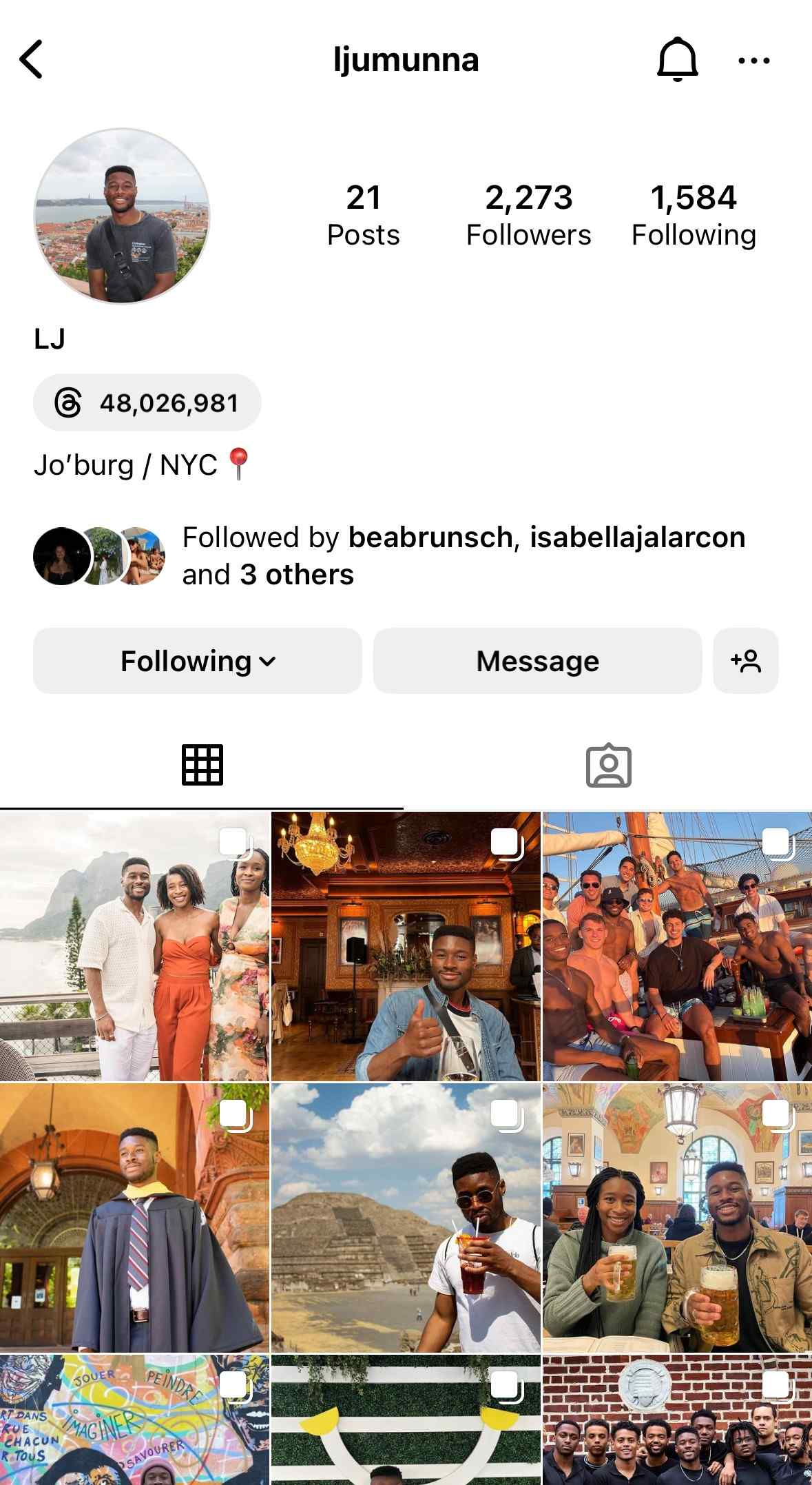Open the pyramid post with red drink
Screen dimensions: 812x1485
406,1218
